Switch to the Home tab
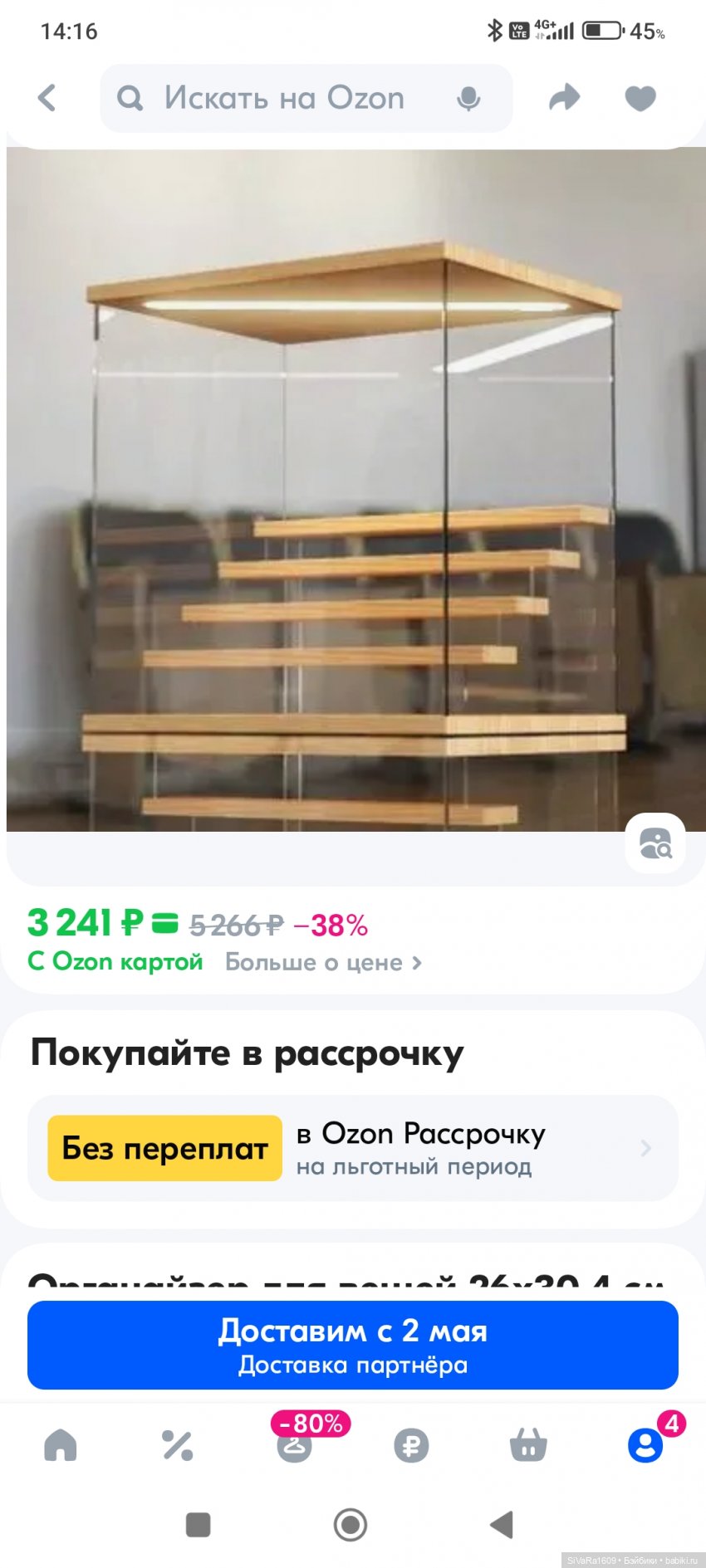 [x=60, y=1445]
